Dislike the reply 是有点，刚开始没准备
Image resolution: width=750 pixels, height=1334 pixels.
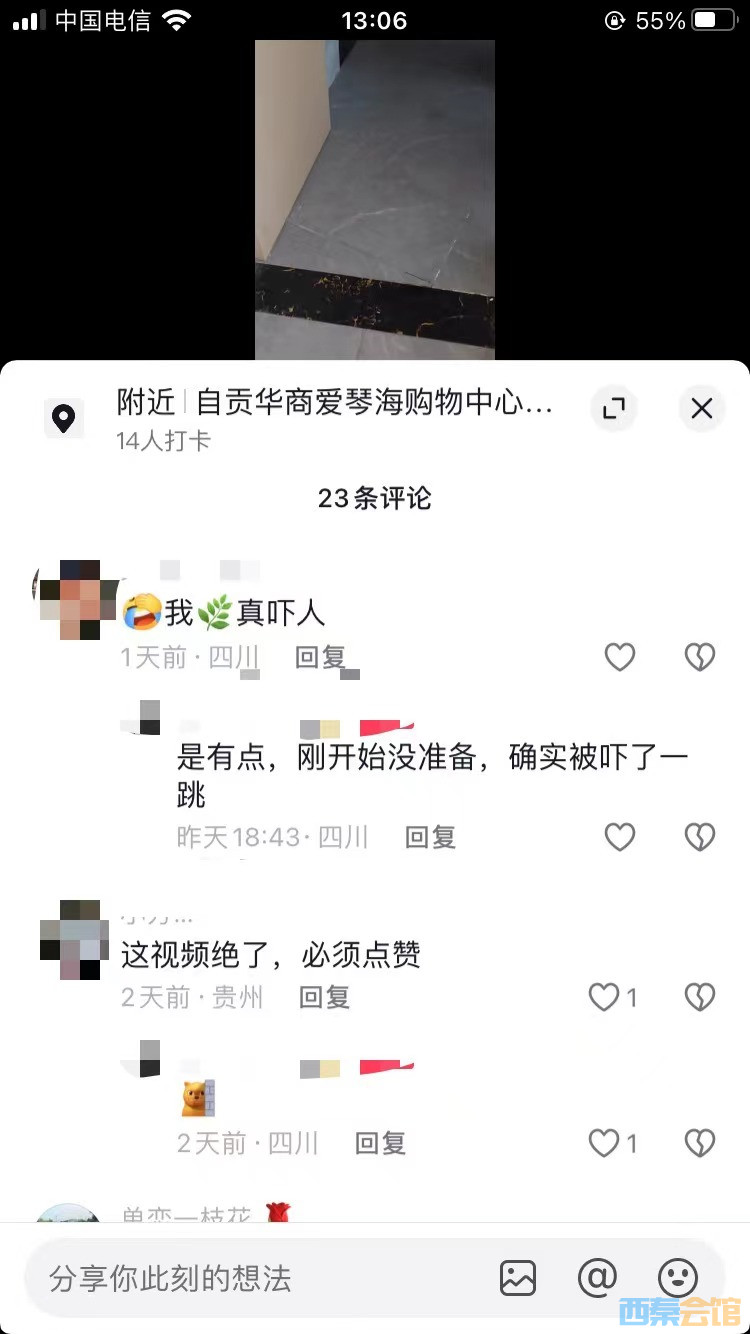pos(699,837)
